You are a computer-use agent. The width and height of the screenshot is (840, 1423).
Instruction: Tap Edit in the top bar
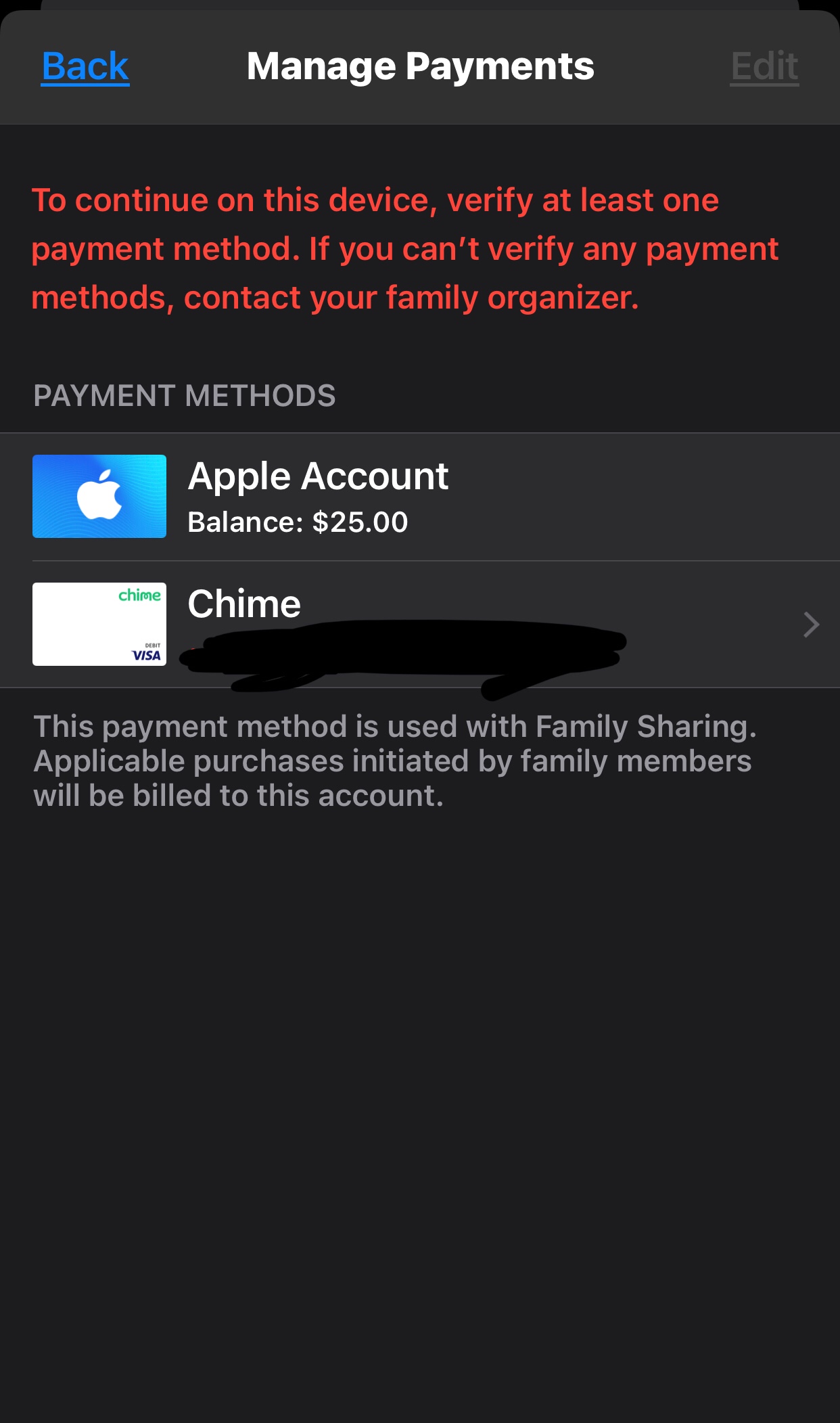[x=764, y=67]
